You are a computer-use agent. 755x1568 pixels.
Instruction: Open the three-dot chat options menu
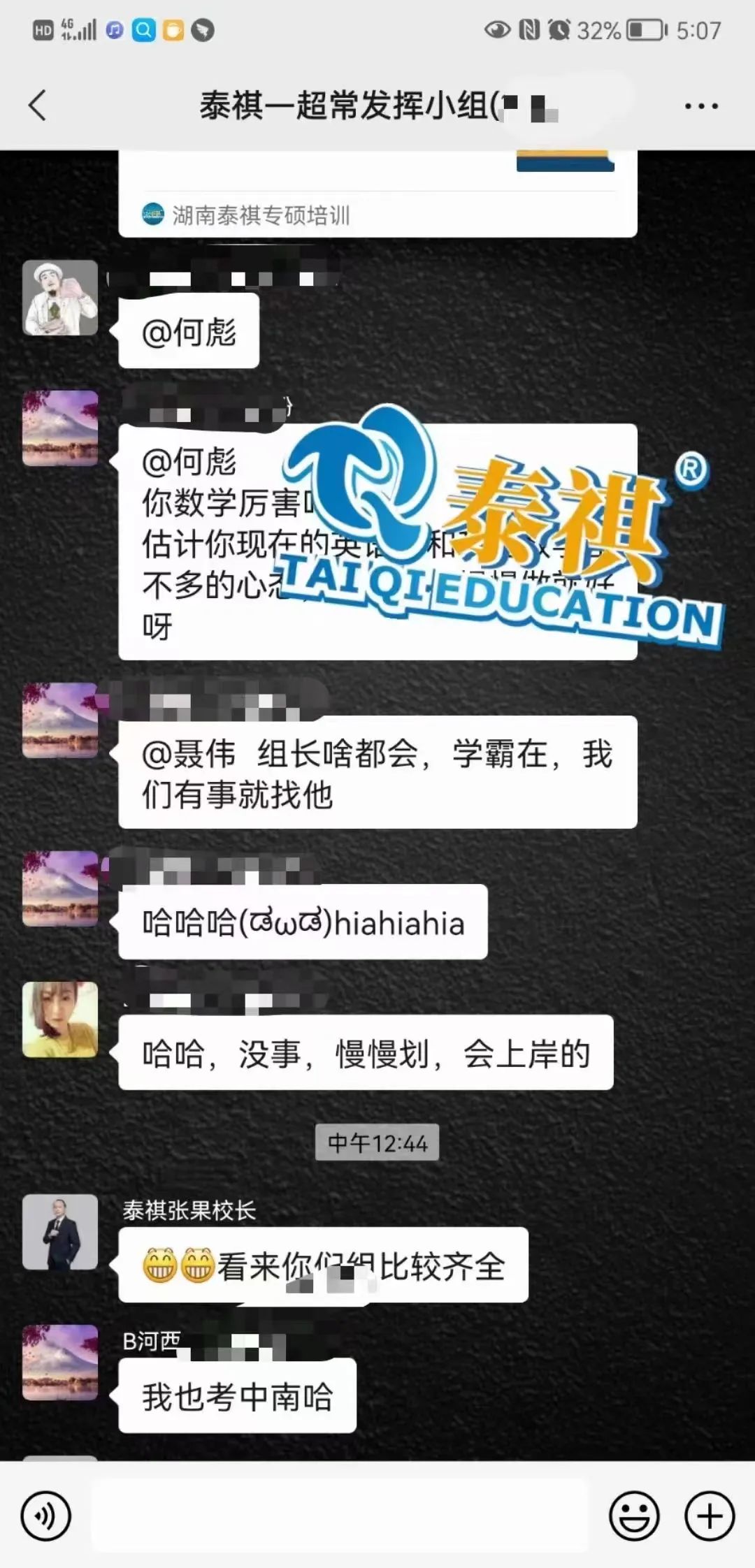pyautogui.click(x=700, y=106)
